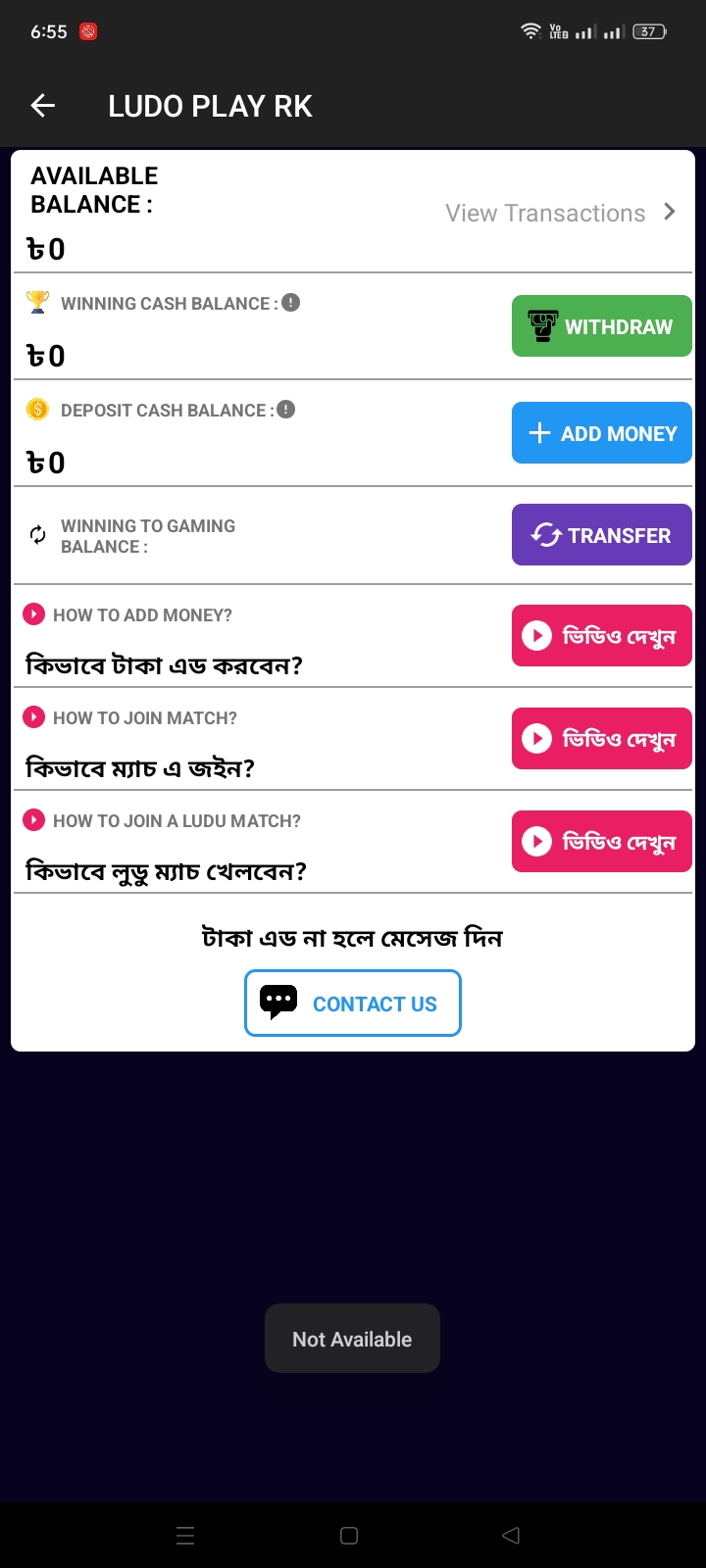Screen dimensions: 706x1568
Task: Show info for Winning Cash Balance
Action: click(291, 303)
